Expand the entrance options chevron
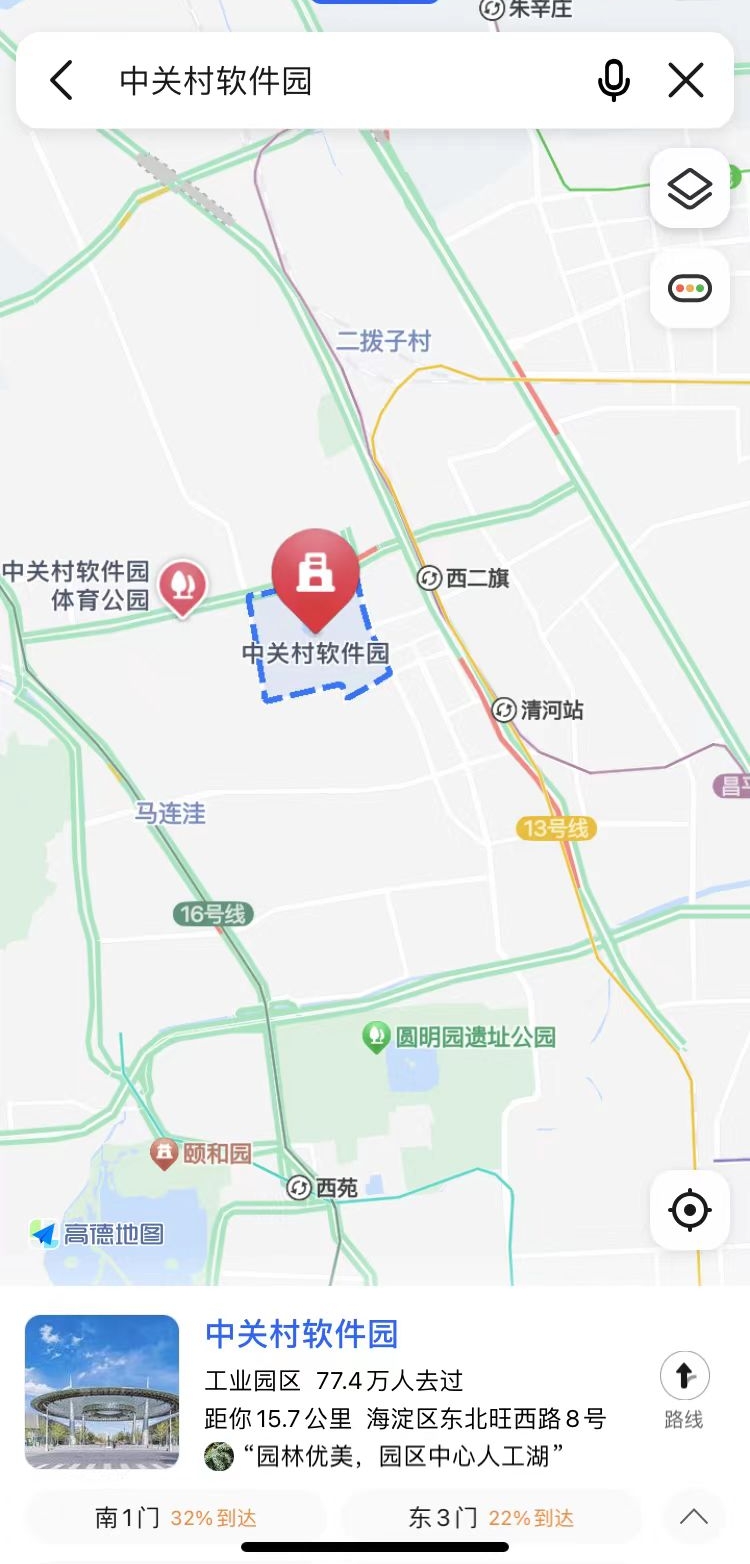Image resolution: width=750 pixels, height=1564 pixels. (693, 1518)
